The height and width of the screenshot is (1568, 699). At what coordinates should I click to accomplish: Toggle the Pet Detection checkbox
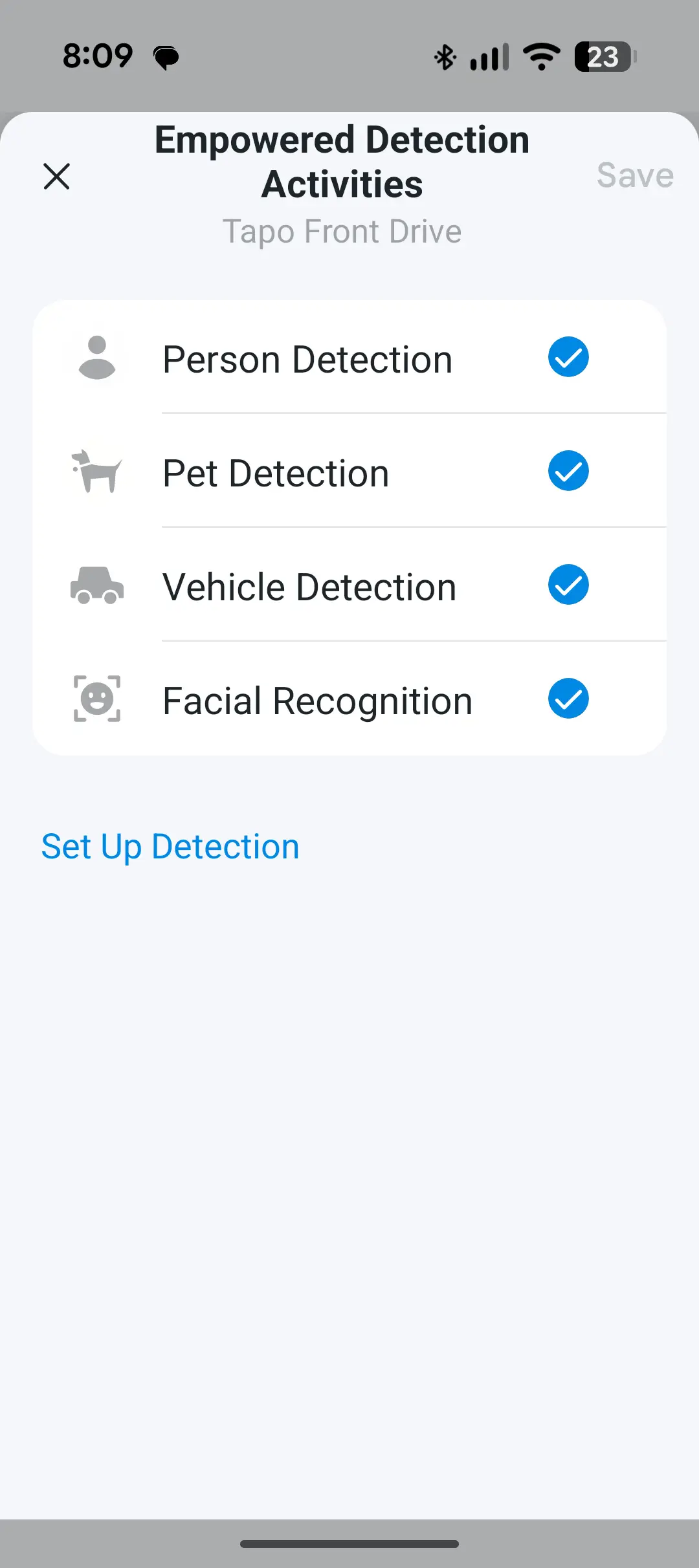pyautogui.click(x=568, y=471)
